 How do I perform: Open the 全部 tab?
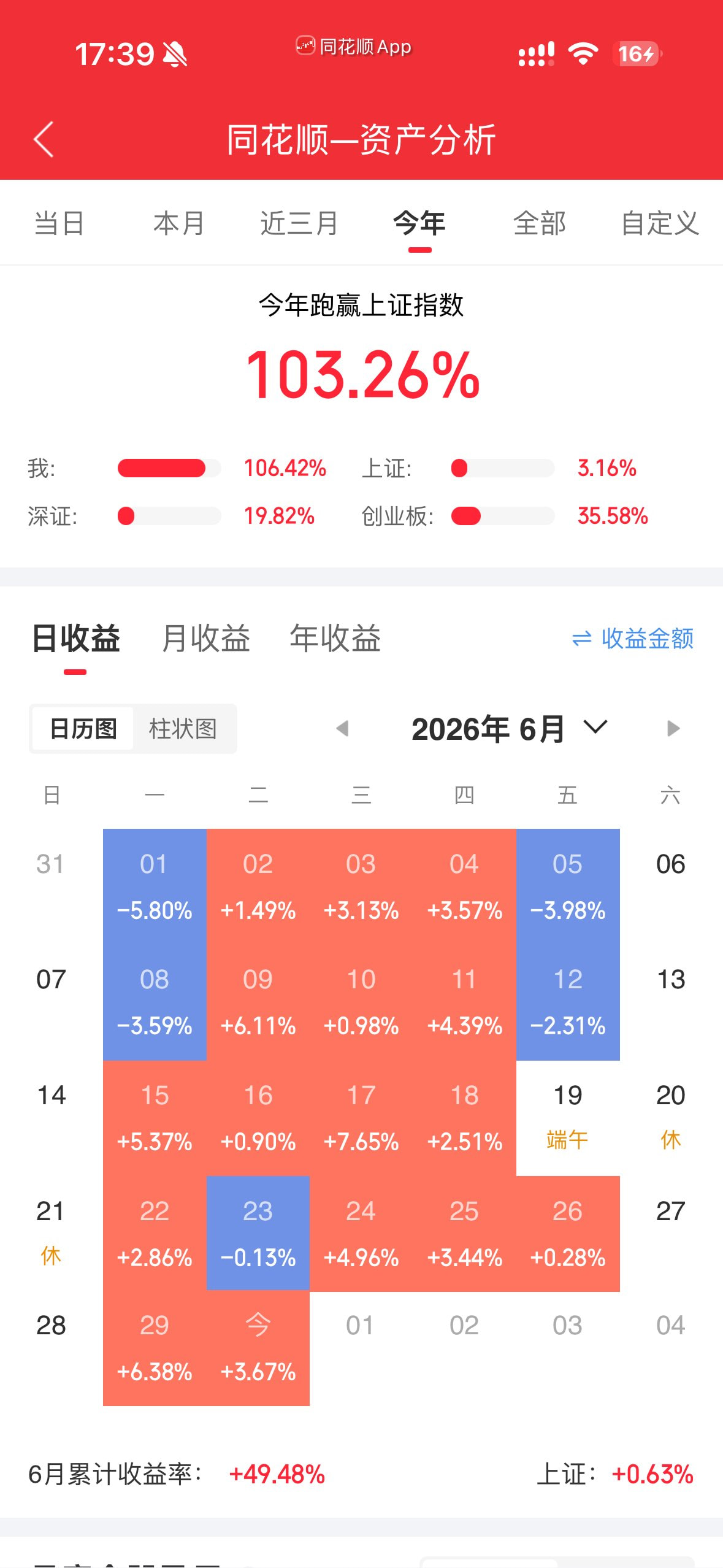(x=540, y=223)
